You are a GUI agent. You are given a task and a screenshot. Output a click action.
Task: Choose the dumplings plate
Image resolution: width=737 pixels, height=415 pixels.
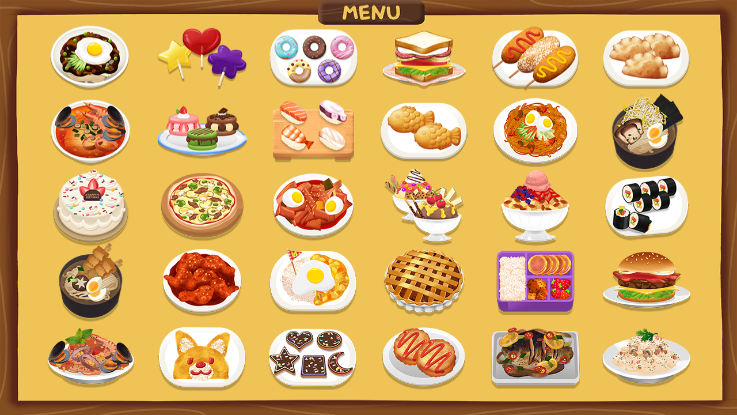coord(645,57)
